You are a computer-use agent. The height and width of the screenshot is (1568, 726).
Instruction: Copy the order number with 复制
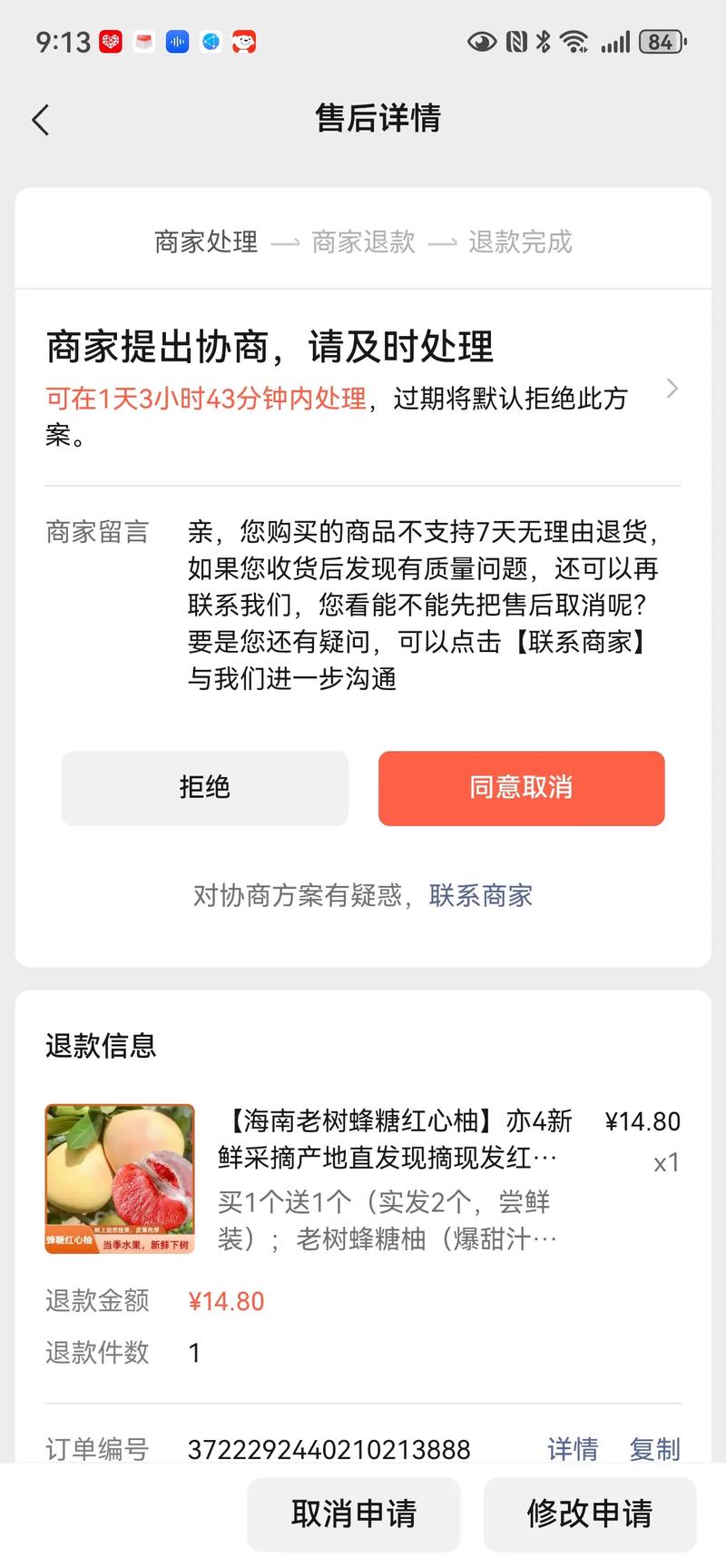[x=654, y=1448]
